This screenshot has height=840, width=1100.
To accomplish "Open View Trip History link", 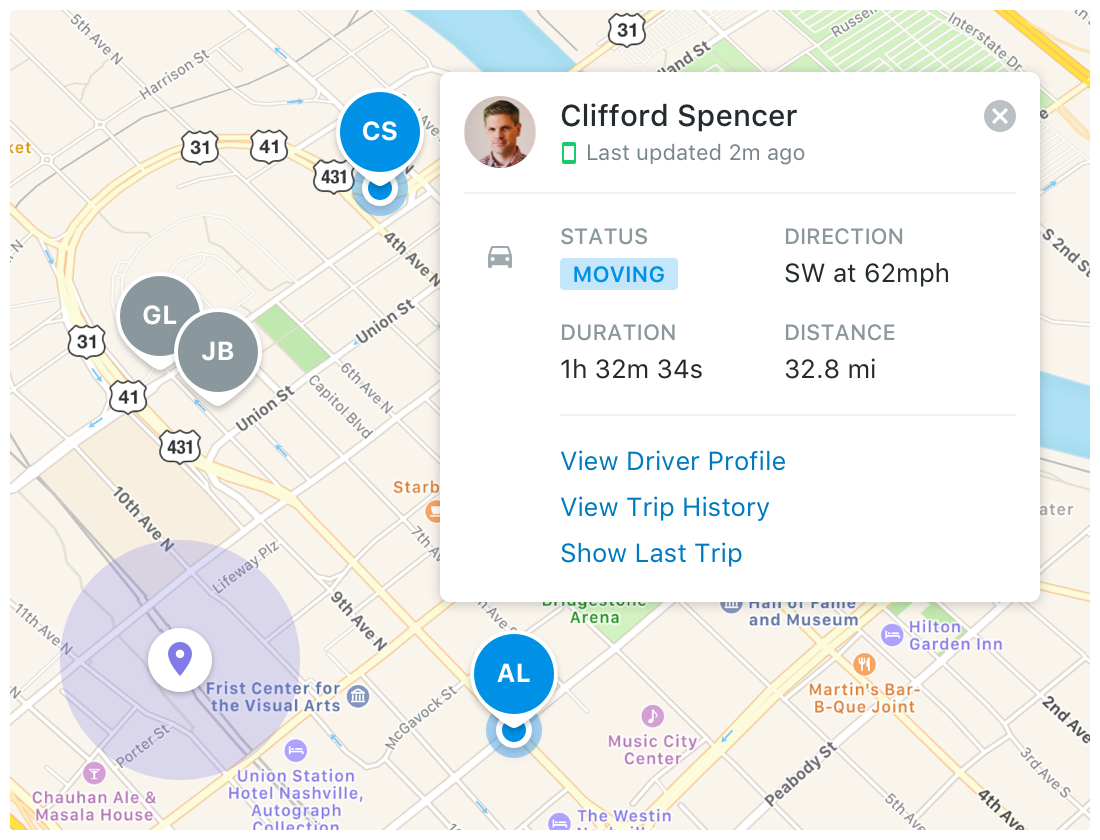I will point(665,507).
